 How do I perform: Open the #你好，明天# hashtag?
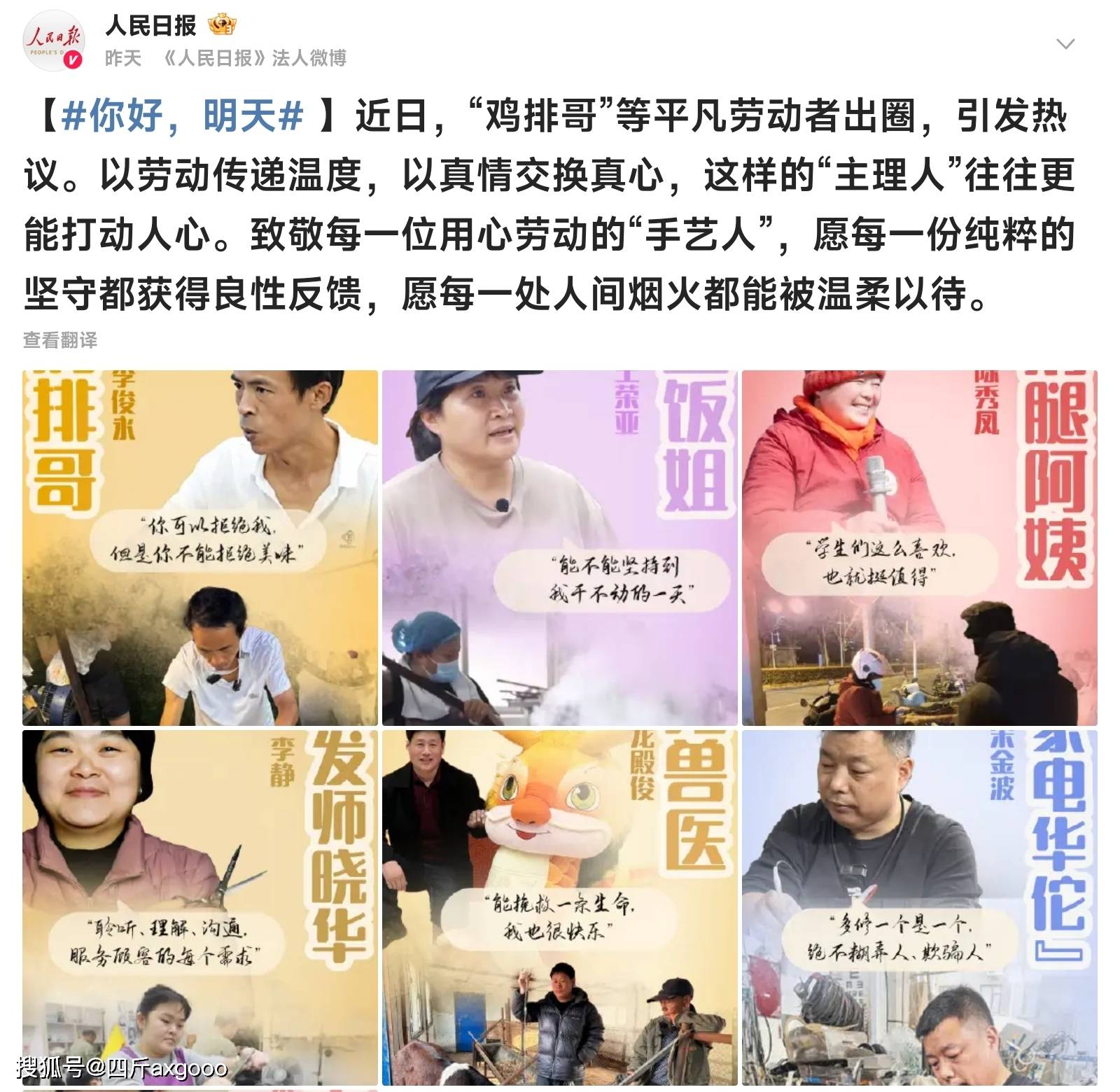point(182,115)
